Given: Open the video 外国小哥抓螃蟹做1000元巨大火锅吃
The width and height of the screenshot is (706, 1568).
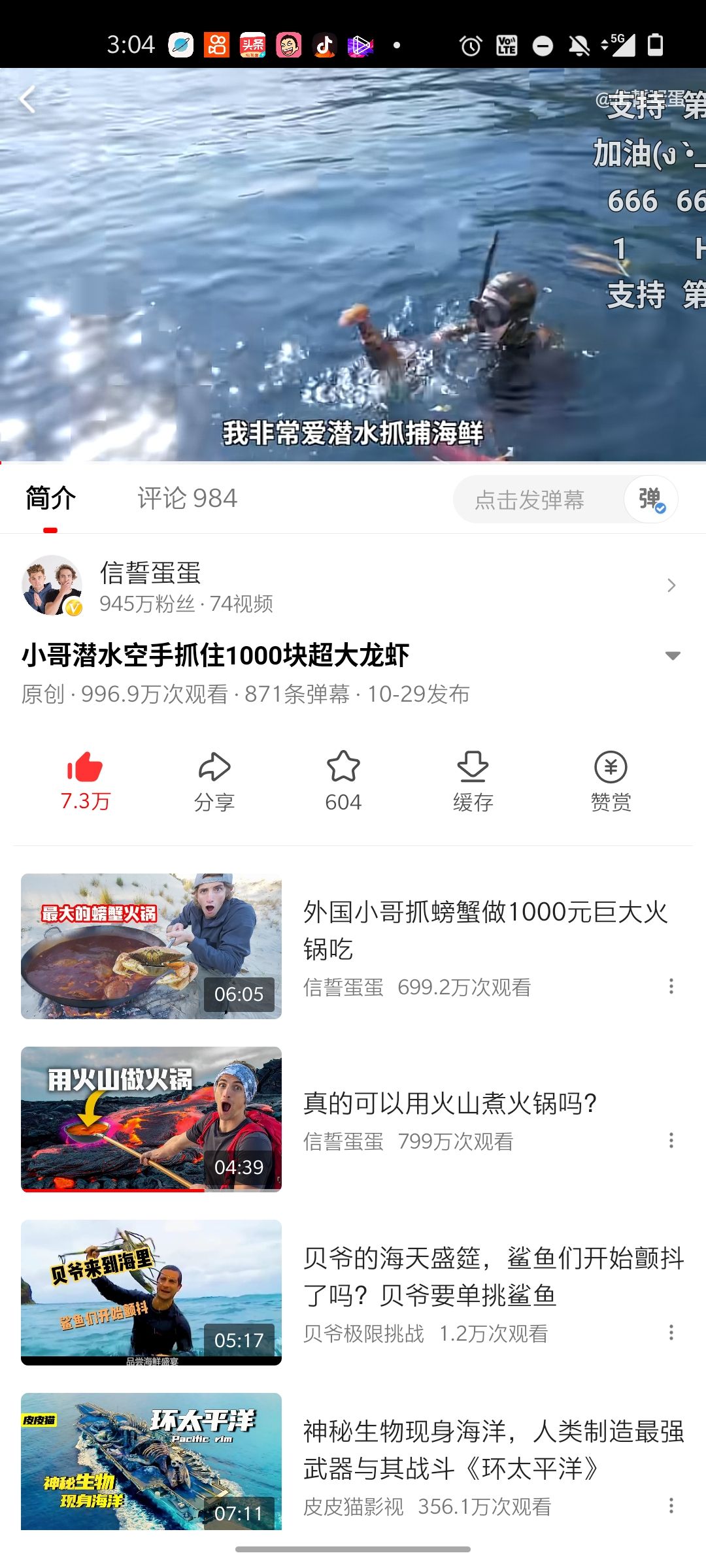Looking at the screenshot, I should pos(484,930).
